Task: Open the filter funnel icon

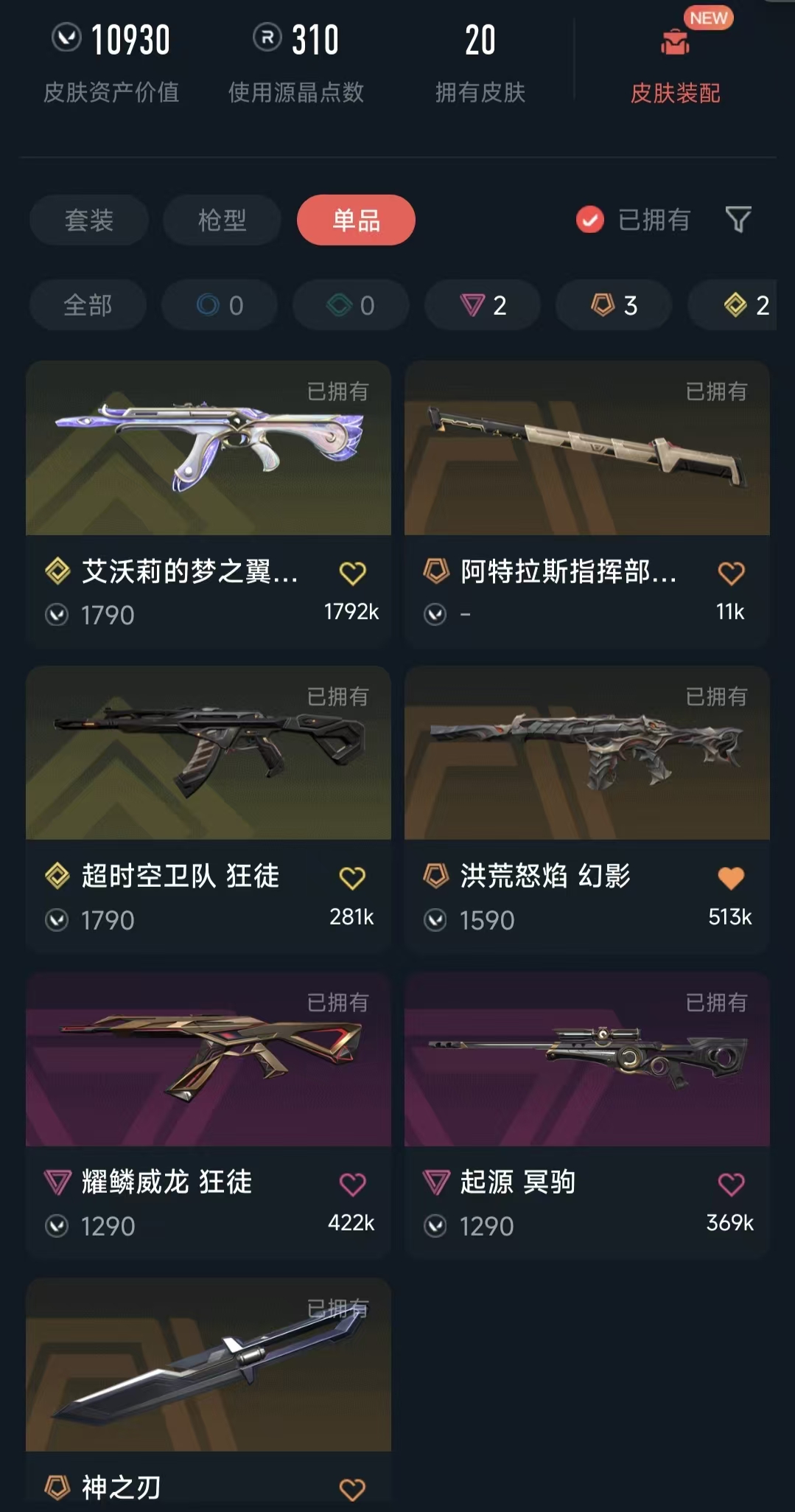Action: pos(738,220)
